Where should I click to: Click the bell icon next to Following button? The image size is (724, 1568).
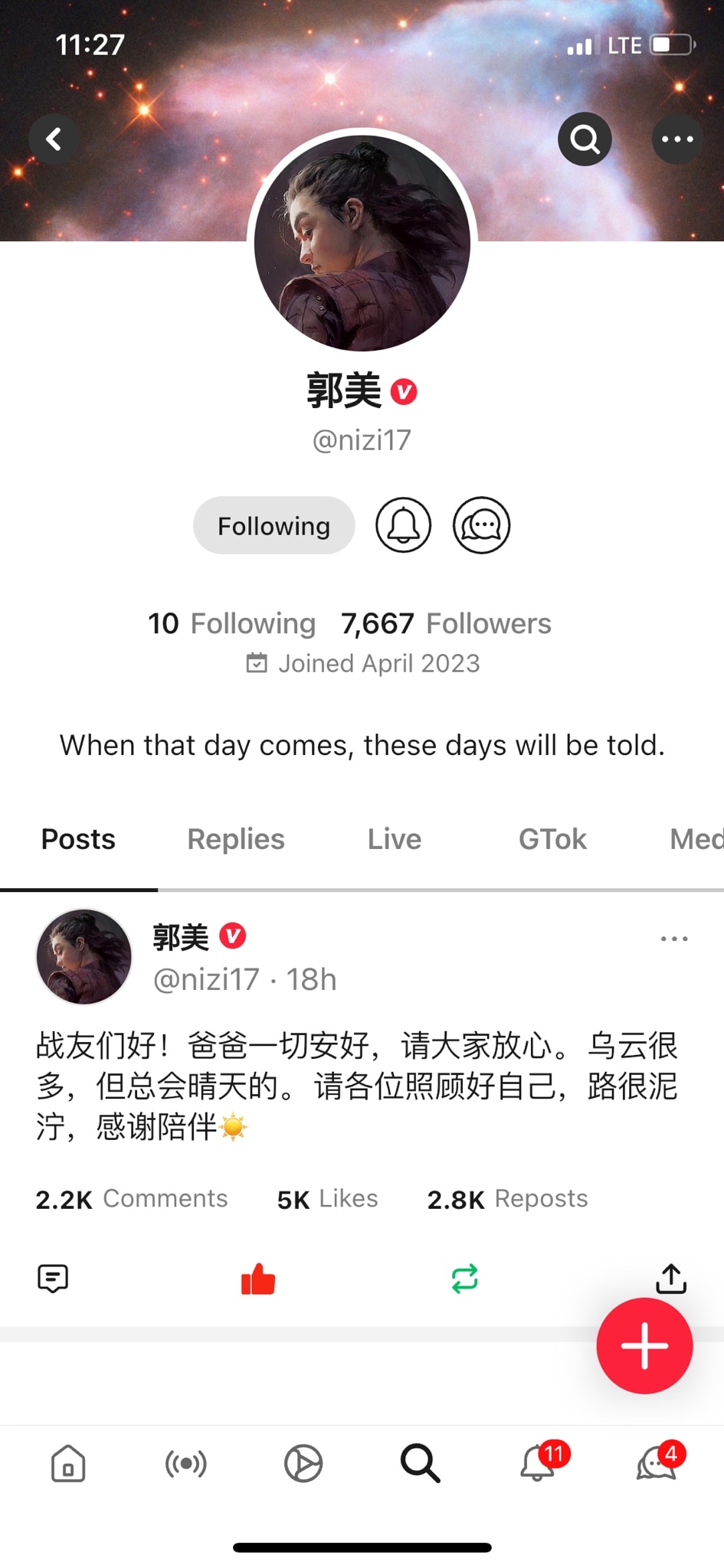[x=405, y=525]
